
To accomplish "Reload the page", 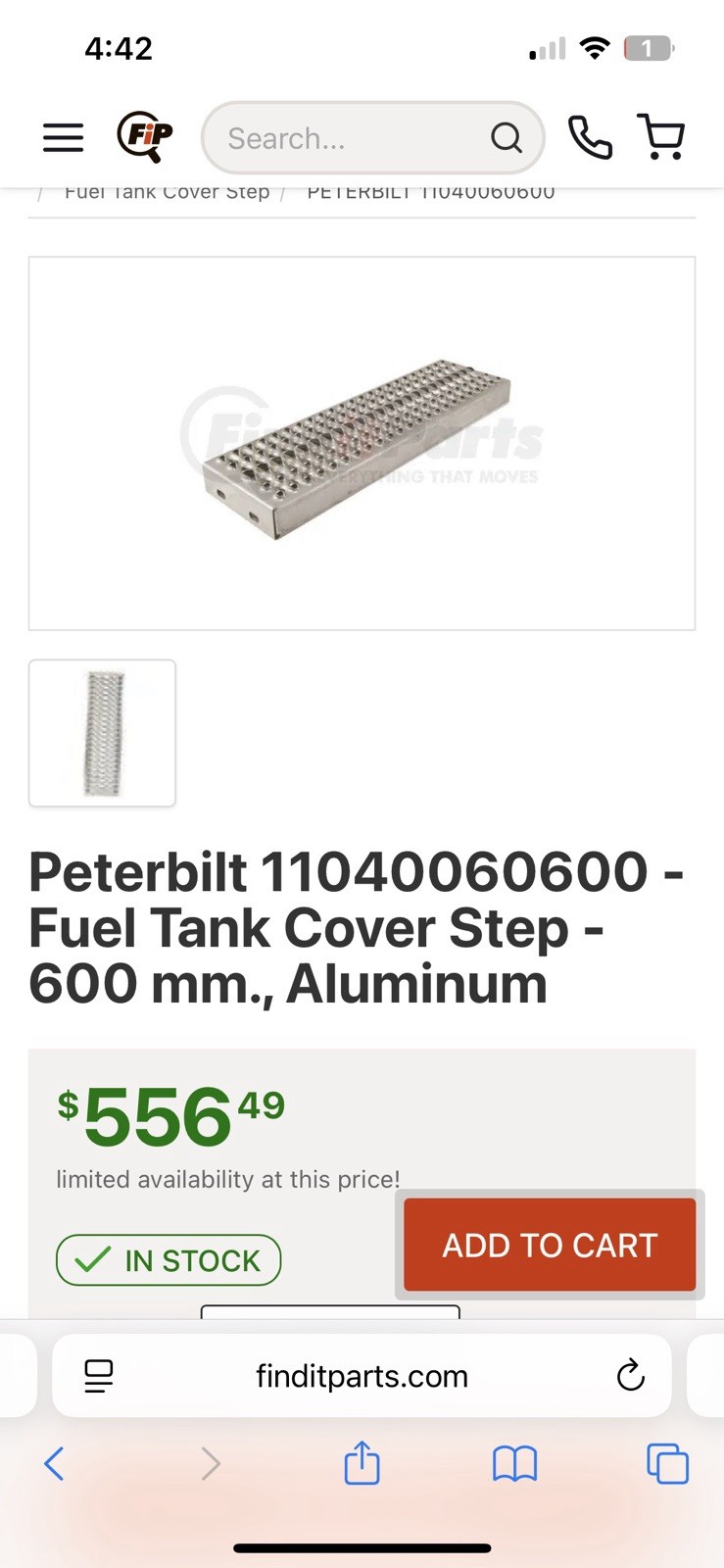I will pyautogui.click(x=630, y=1376).
